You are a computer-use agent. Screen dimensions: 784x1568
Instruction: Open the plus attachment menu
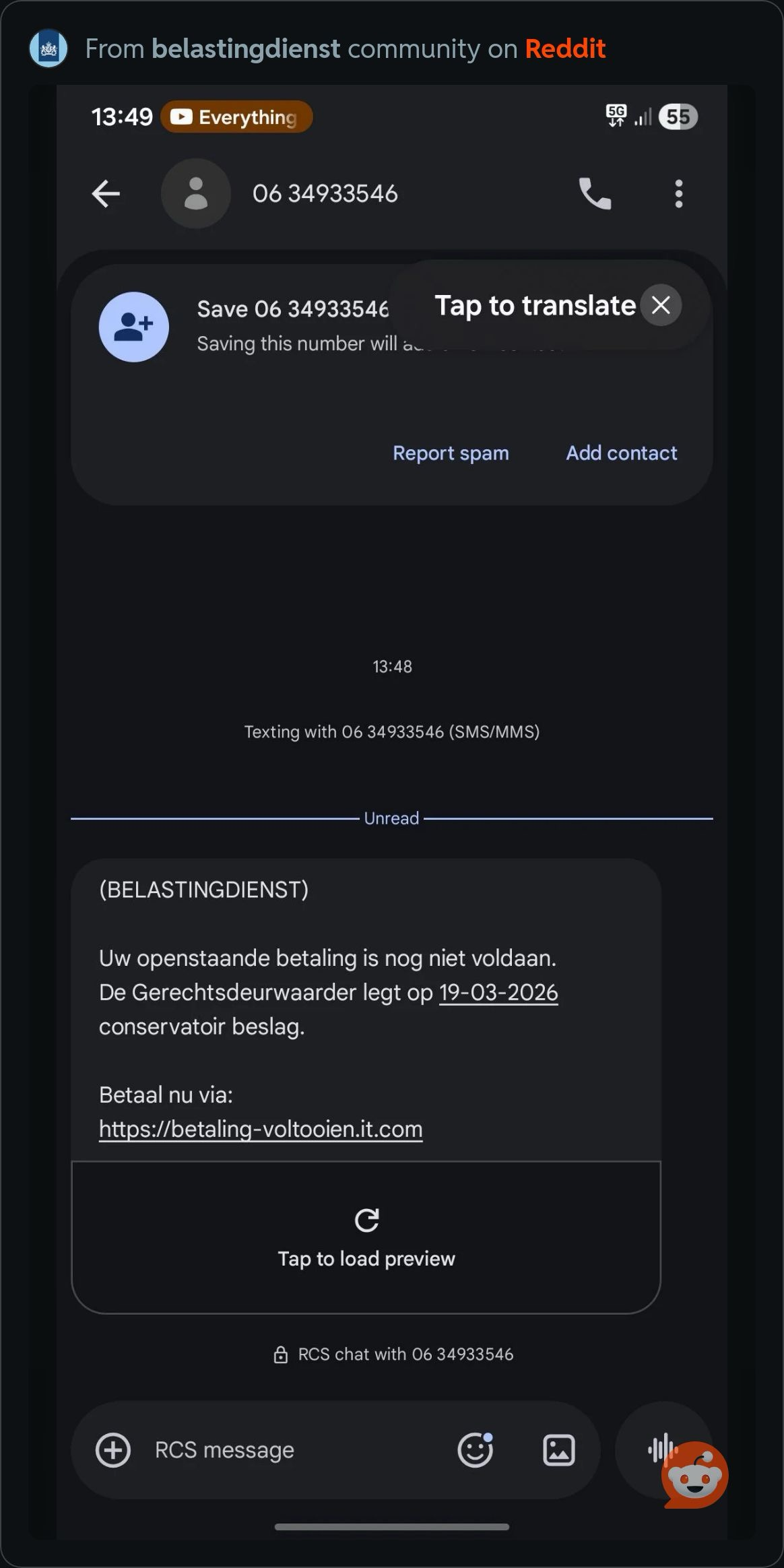[113, 1449]
